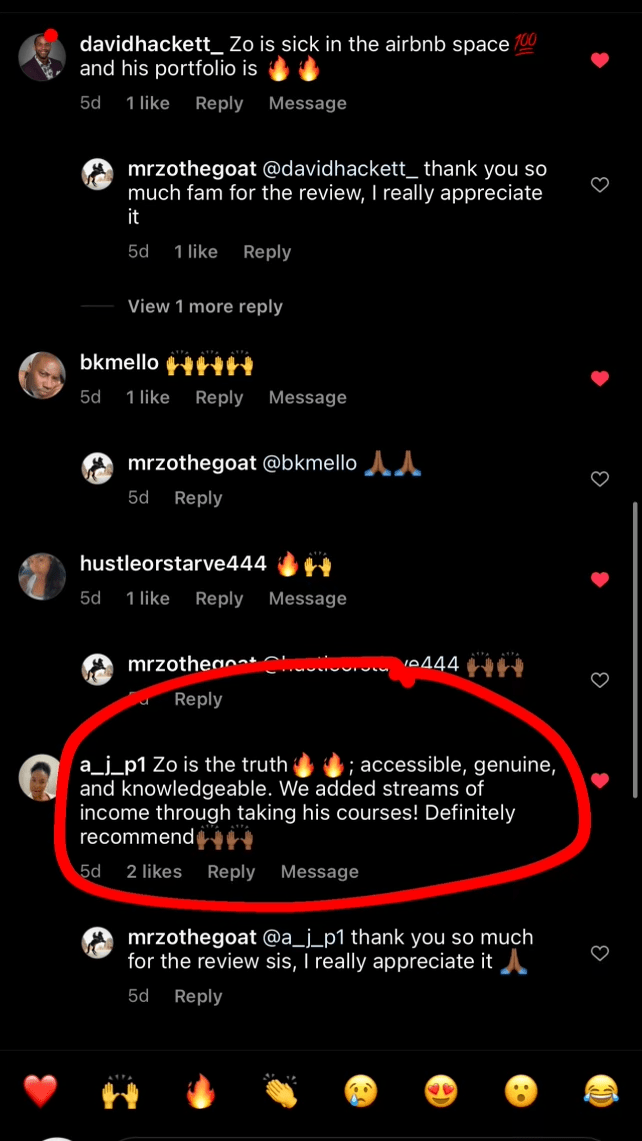The width and height of the screenshot is (642, 1141).
Task: Reply to bkmello's comment
Action: [x=219, y=397]
